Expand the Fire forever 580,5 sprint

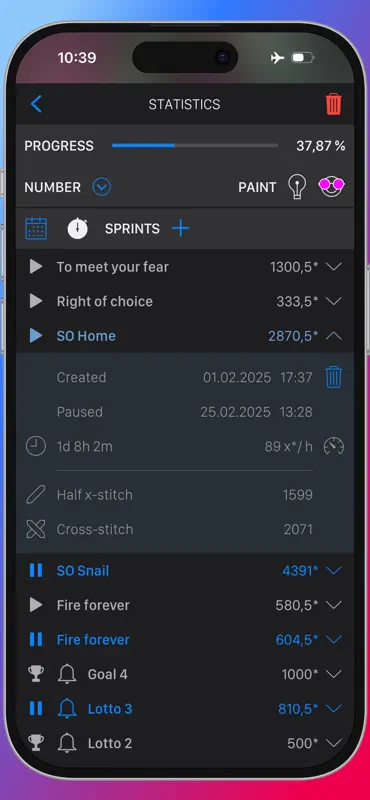(333, 605)
